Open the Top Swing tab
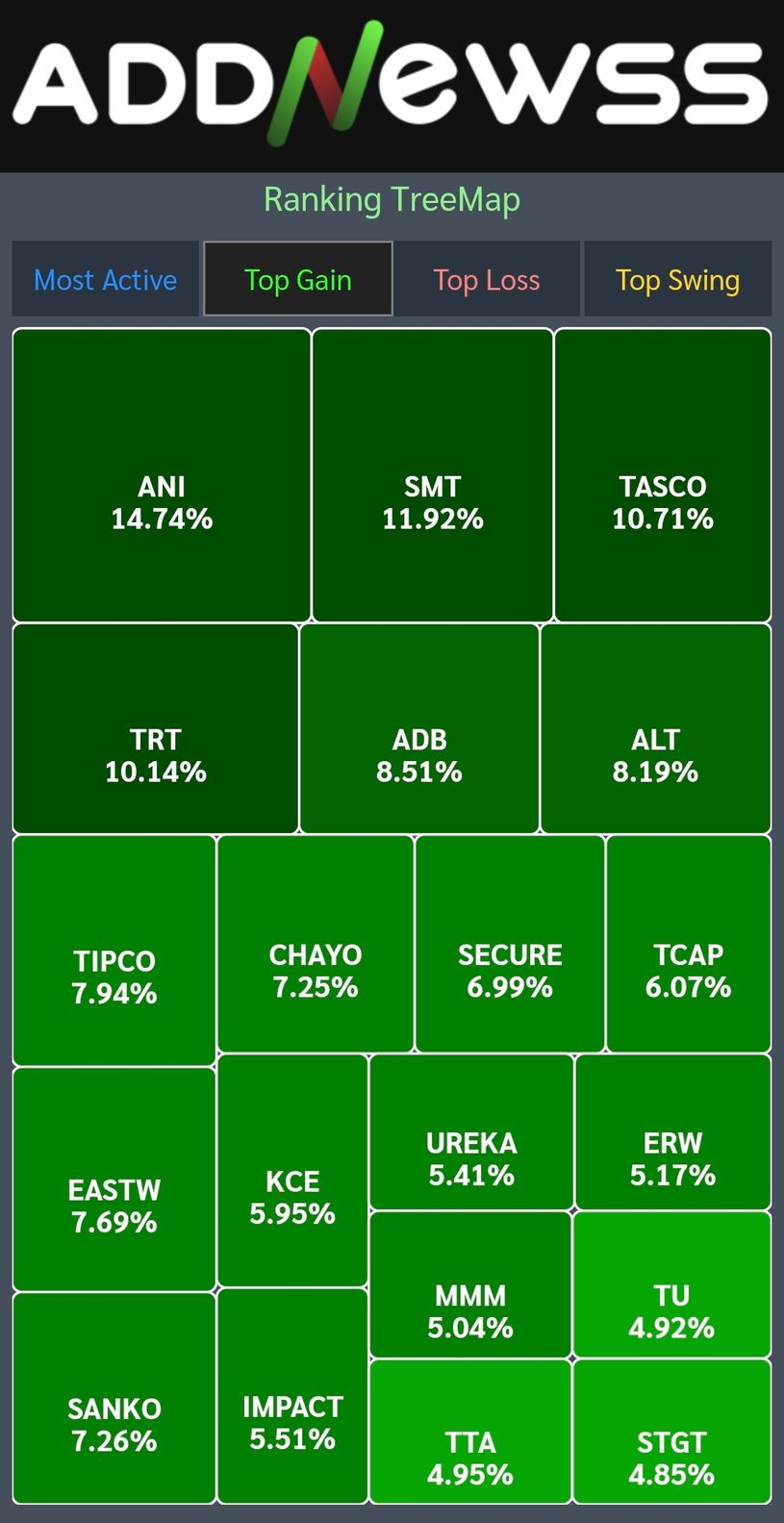The height and width of the screenshot is (1523, 784). pyautogui.click(x=677, y=279)
